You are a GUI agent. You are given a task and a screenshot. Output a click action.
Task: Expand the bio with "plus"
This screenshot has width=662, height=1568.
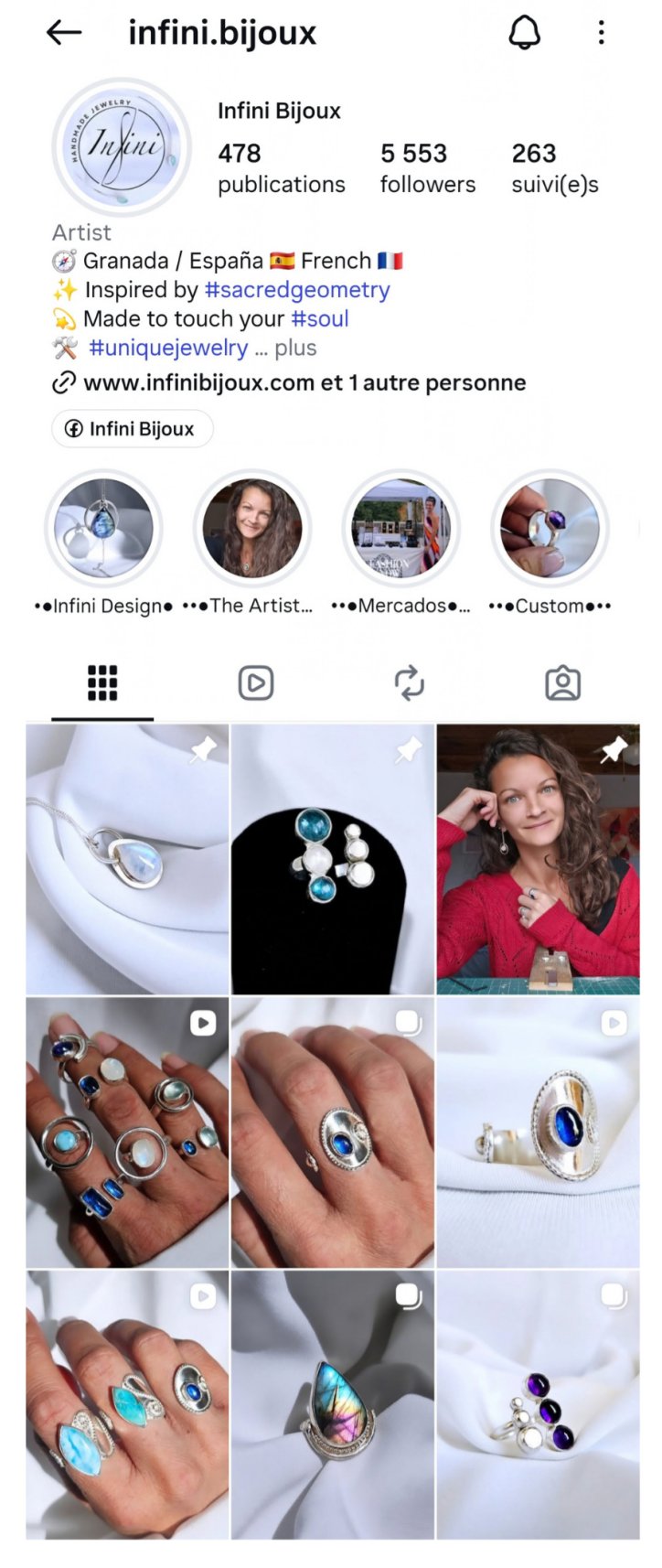point(295,349)
